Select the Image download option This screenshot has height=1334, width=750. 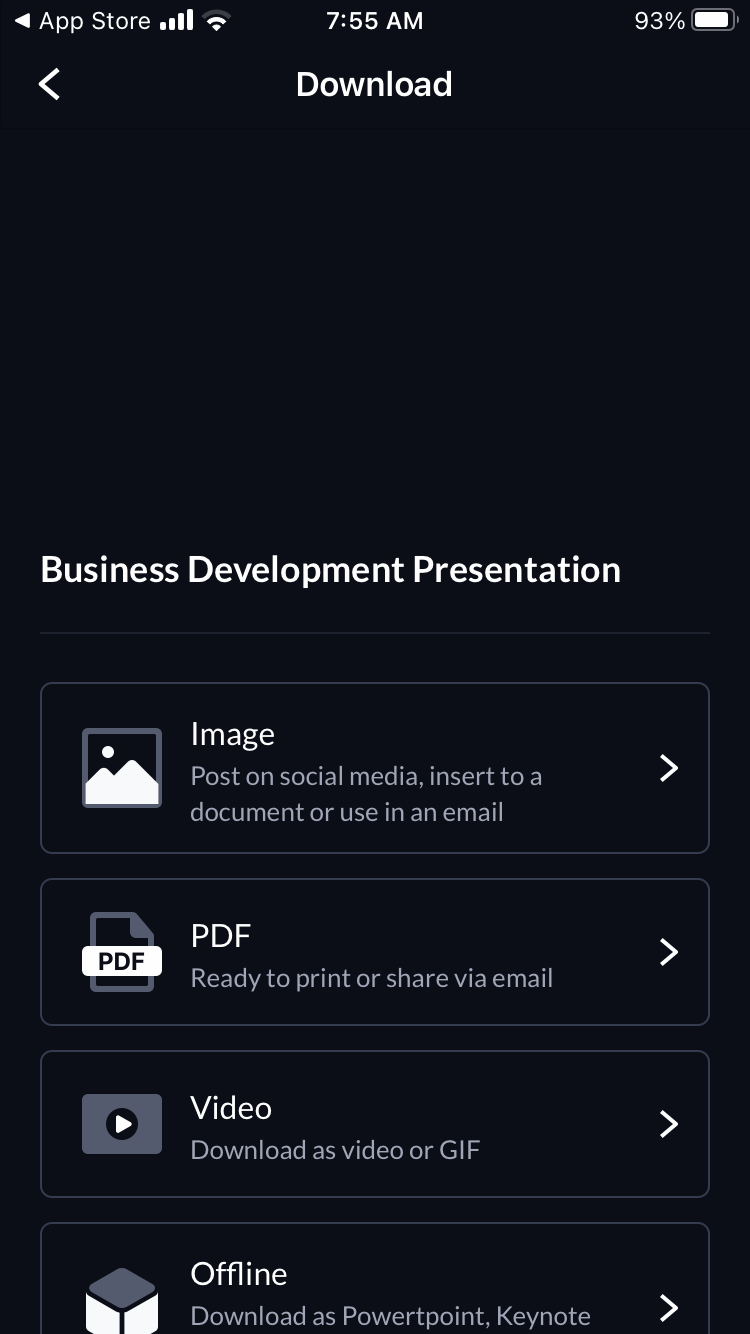[x=375, y=768]
